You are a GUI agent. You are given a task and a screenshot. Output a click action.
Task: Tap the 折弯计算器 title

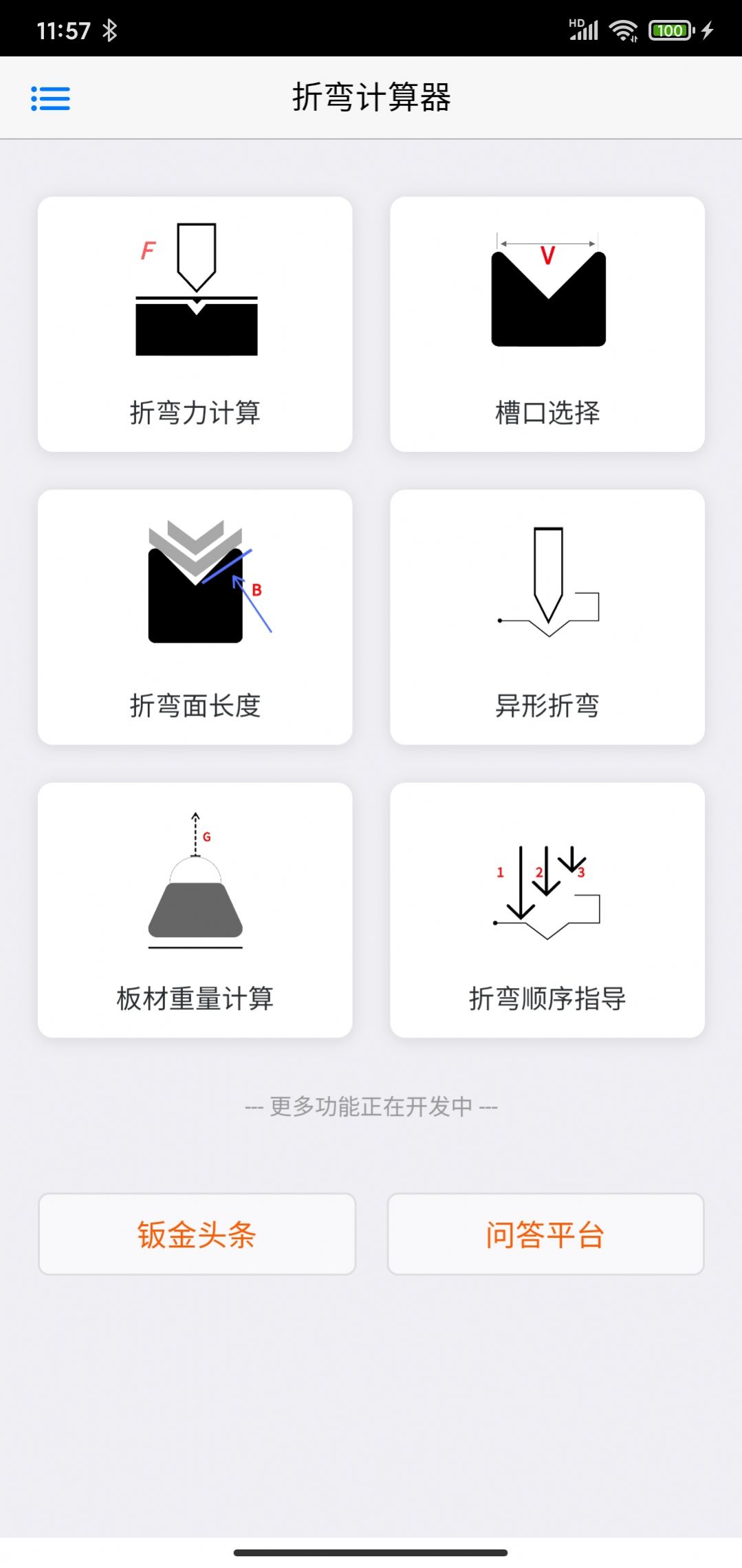point(371,97)
